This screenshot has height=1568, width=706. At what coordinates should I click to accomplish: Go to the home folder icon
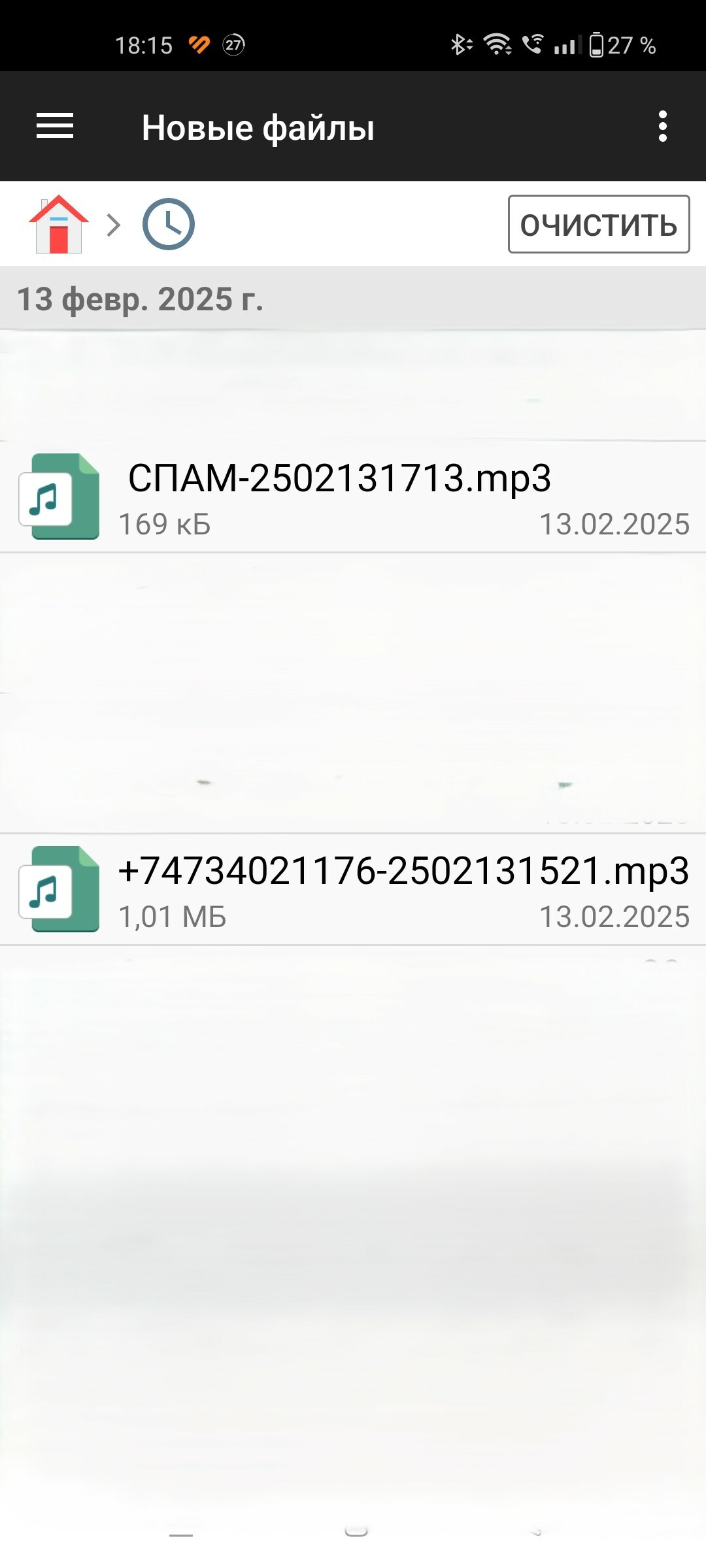[x=59, y=224]
